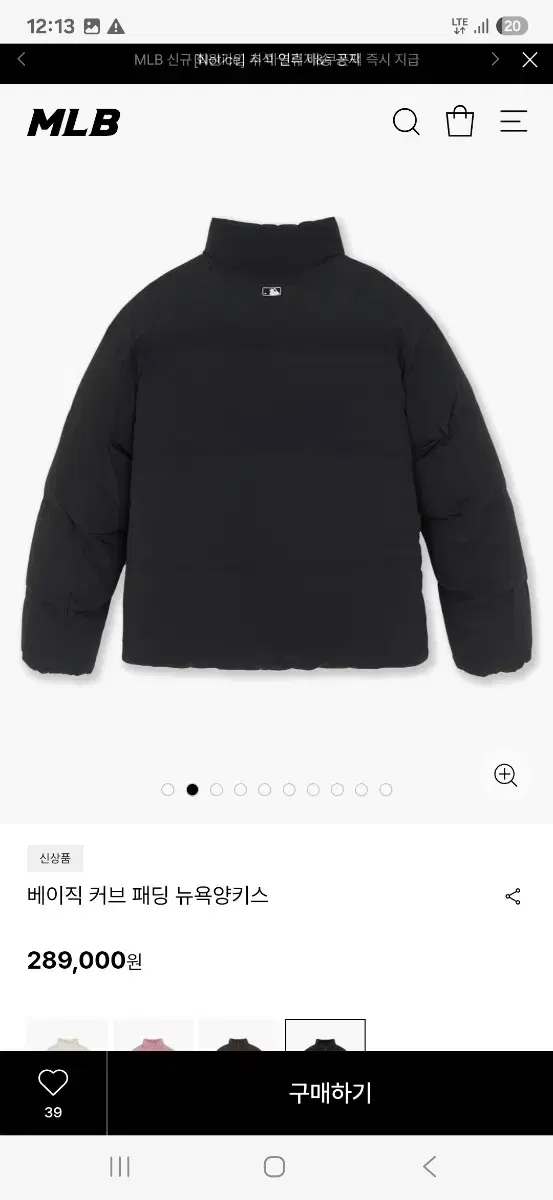Show next notice in banner

coord(494,60)
